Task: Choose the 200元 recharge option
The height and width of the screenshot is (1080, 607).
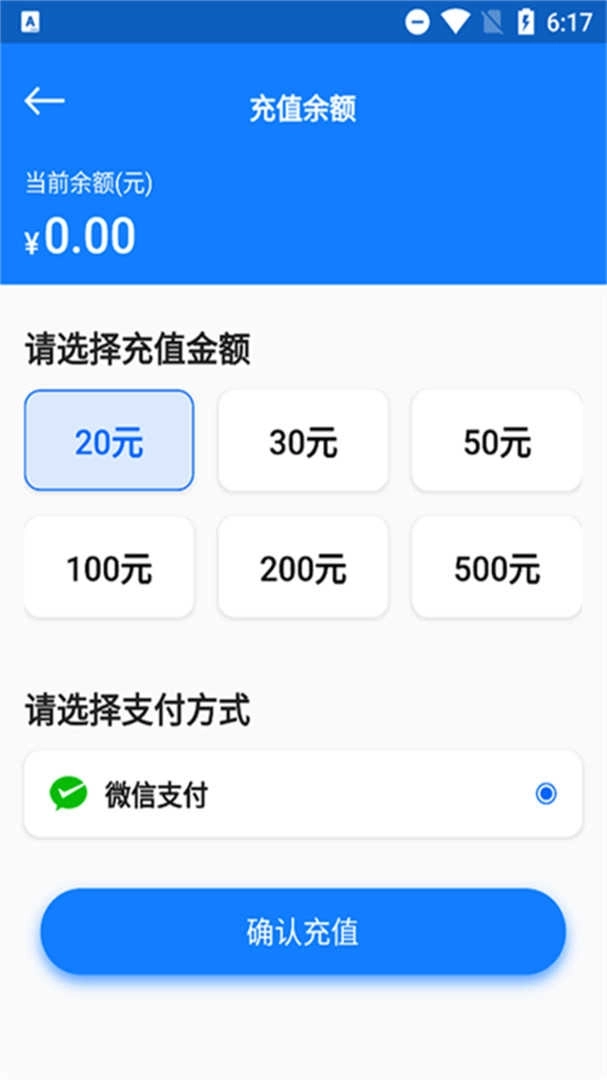Action: (x=303, y=568)
